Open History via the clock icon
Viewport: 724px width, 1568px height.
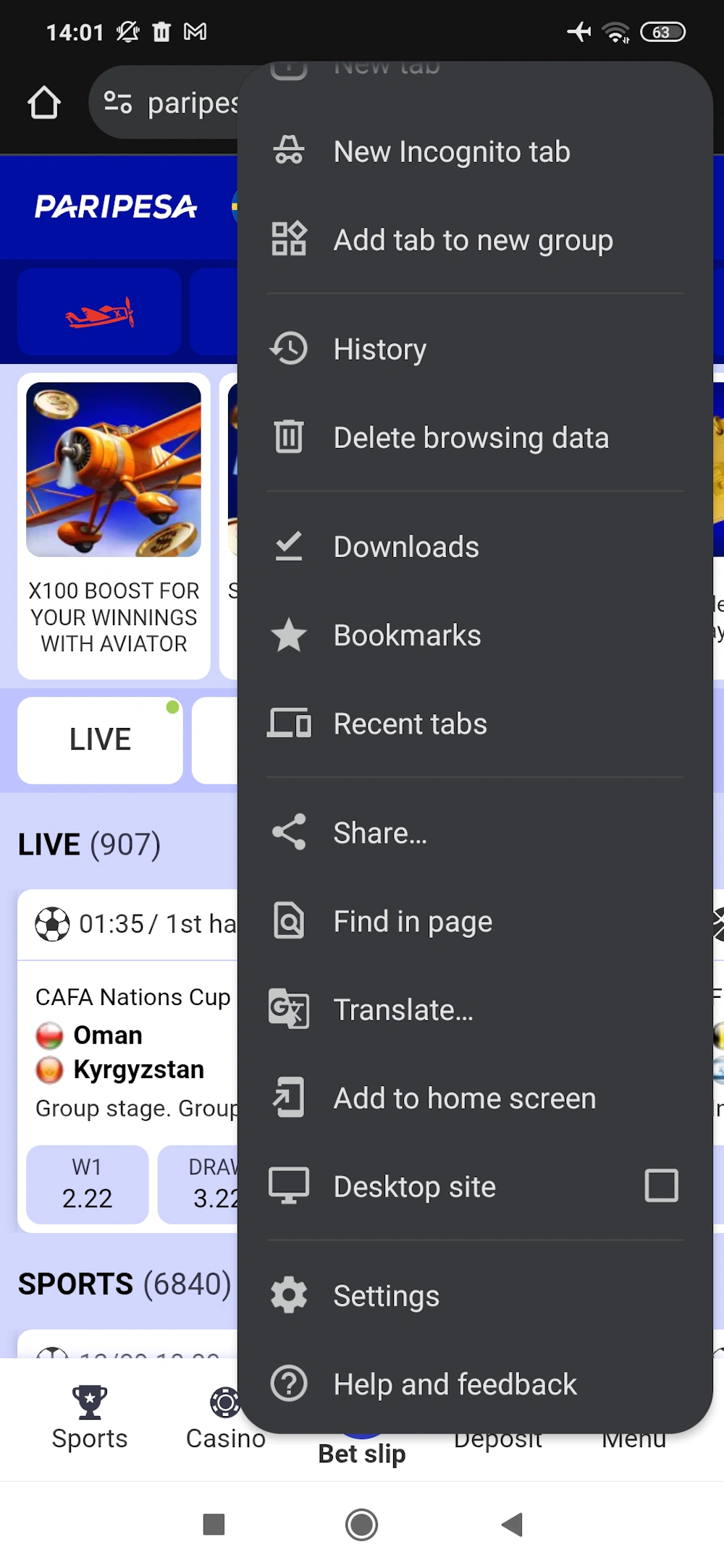point(288,348)
